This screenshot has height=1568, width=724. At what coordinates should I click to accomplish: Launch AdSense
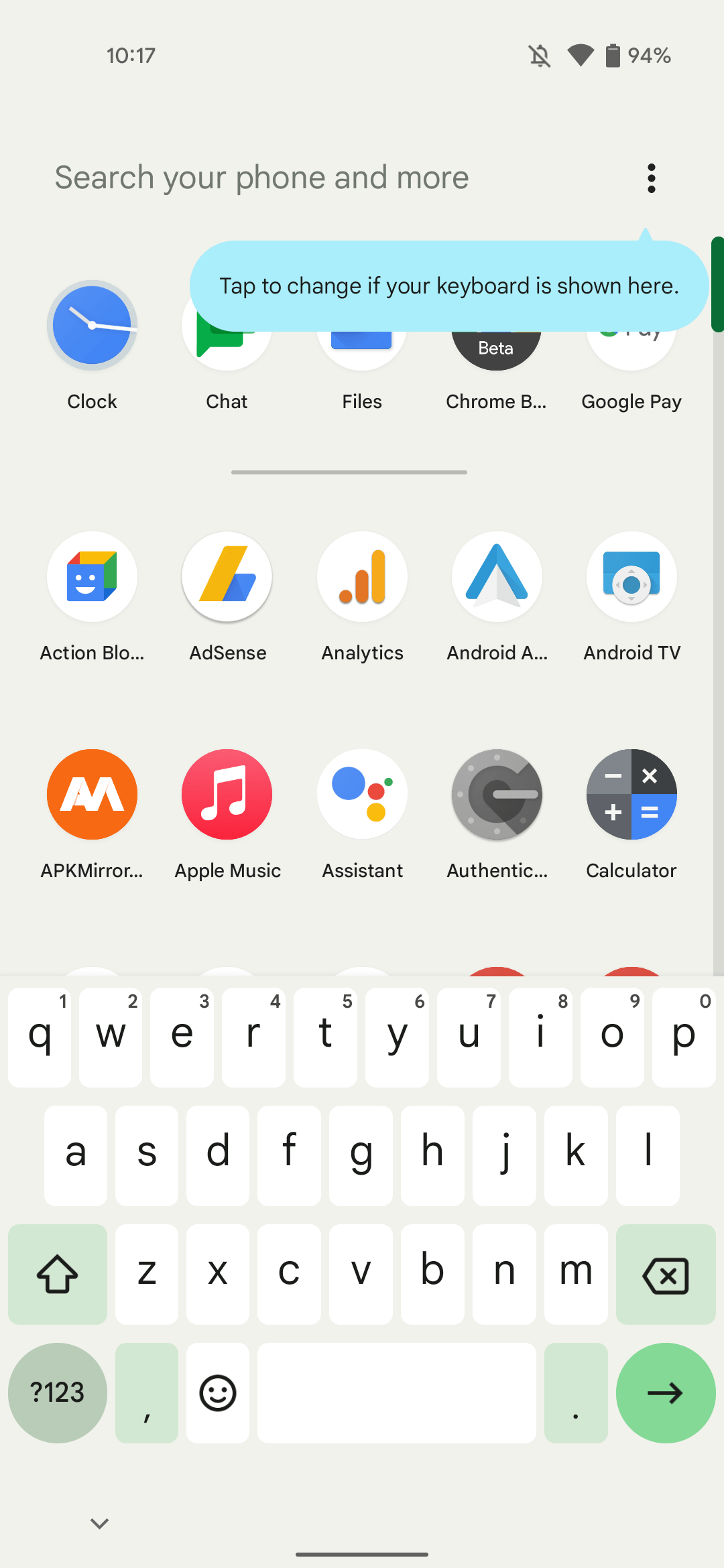click(x=227, y=578)
